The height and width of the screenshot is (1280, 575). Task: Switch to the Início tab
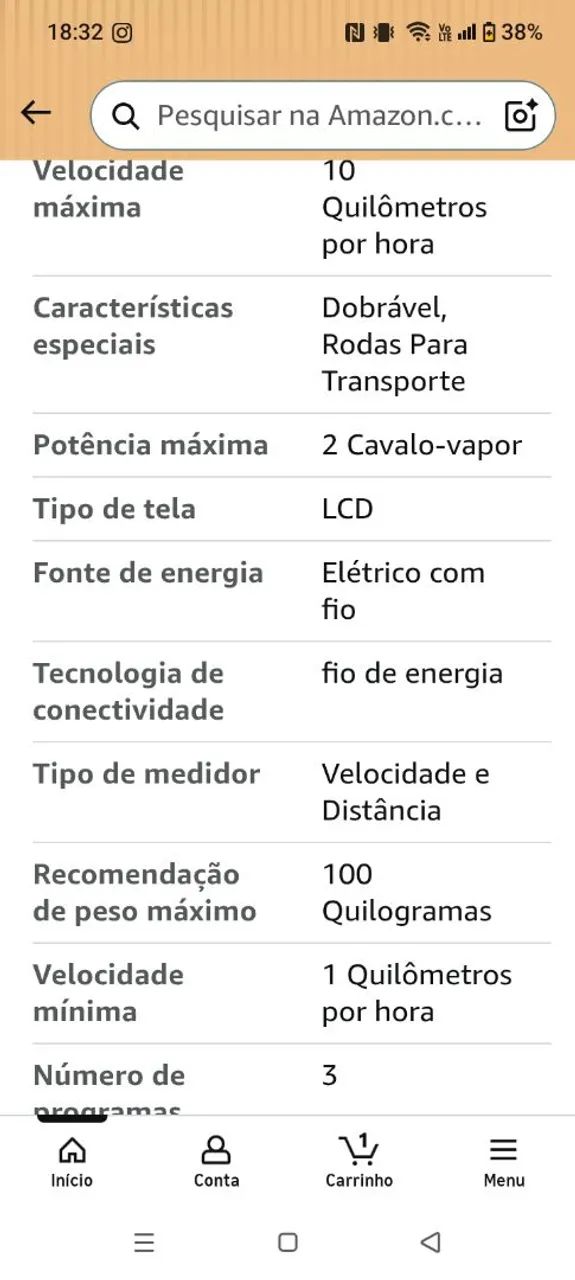(72, 1161)
